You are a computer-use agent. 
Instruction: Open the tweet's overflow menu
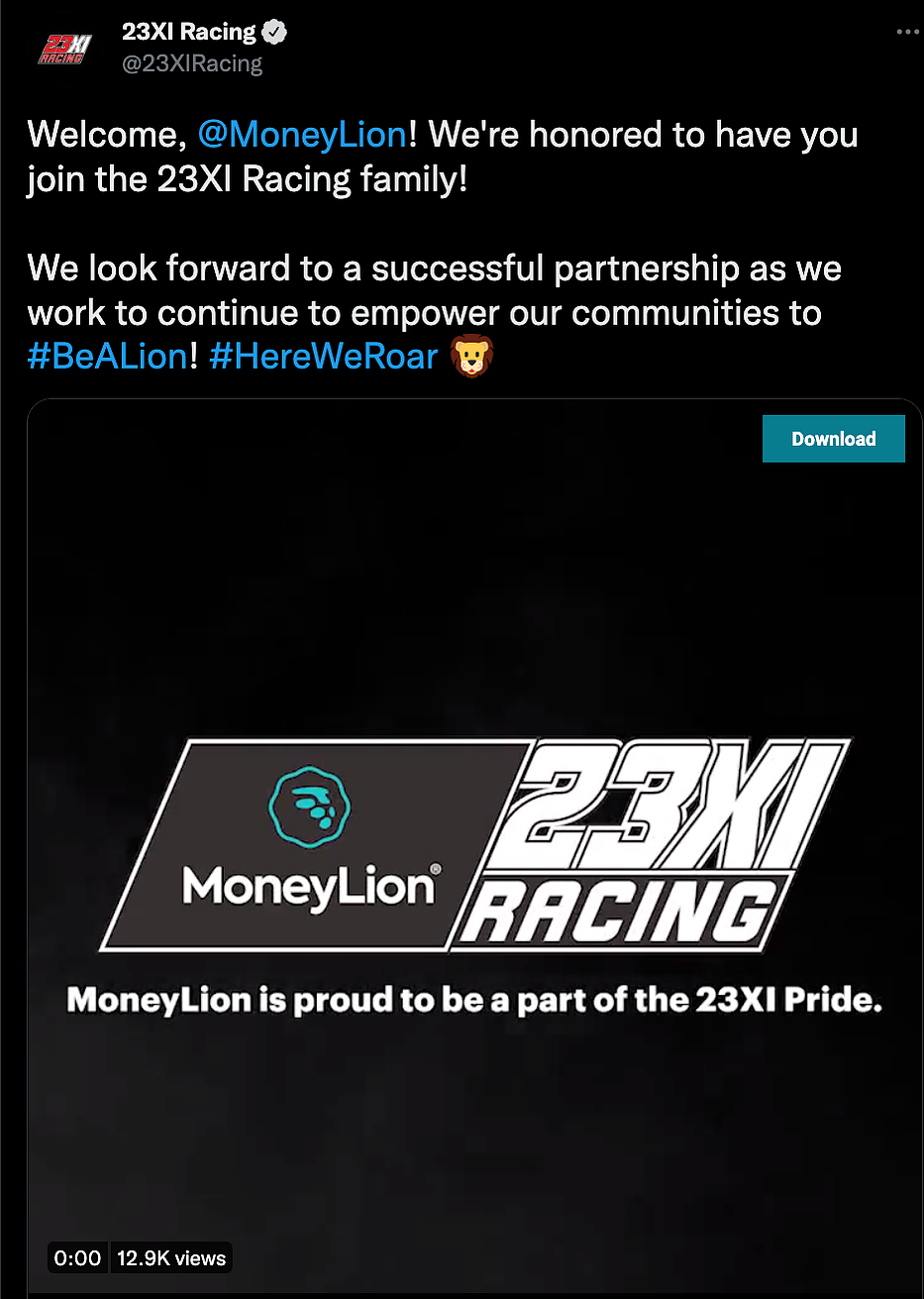tap(907, 32)
